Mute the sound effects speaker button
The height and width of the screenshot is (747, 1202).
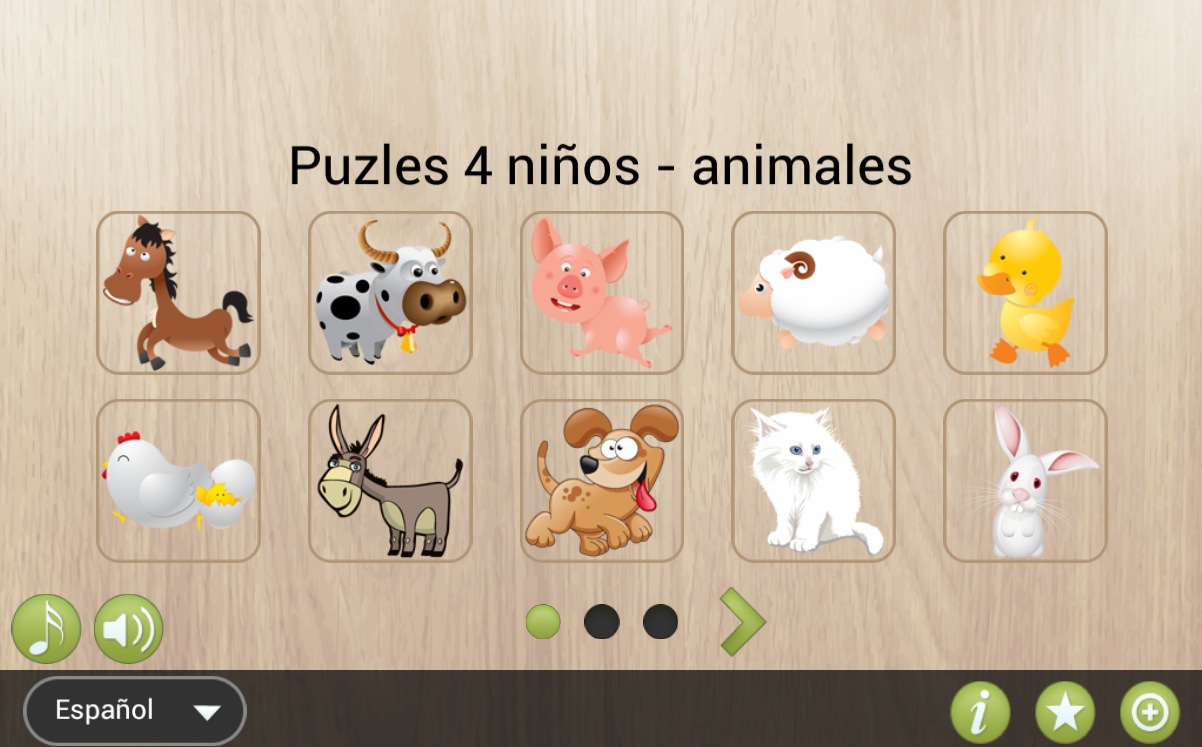pos(128,629)
